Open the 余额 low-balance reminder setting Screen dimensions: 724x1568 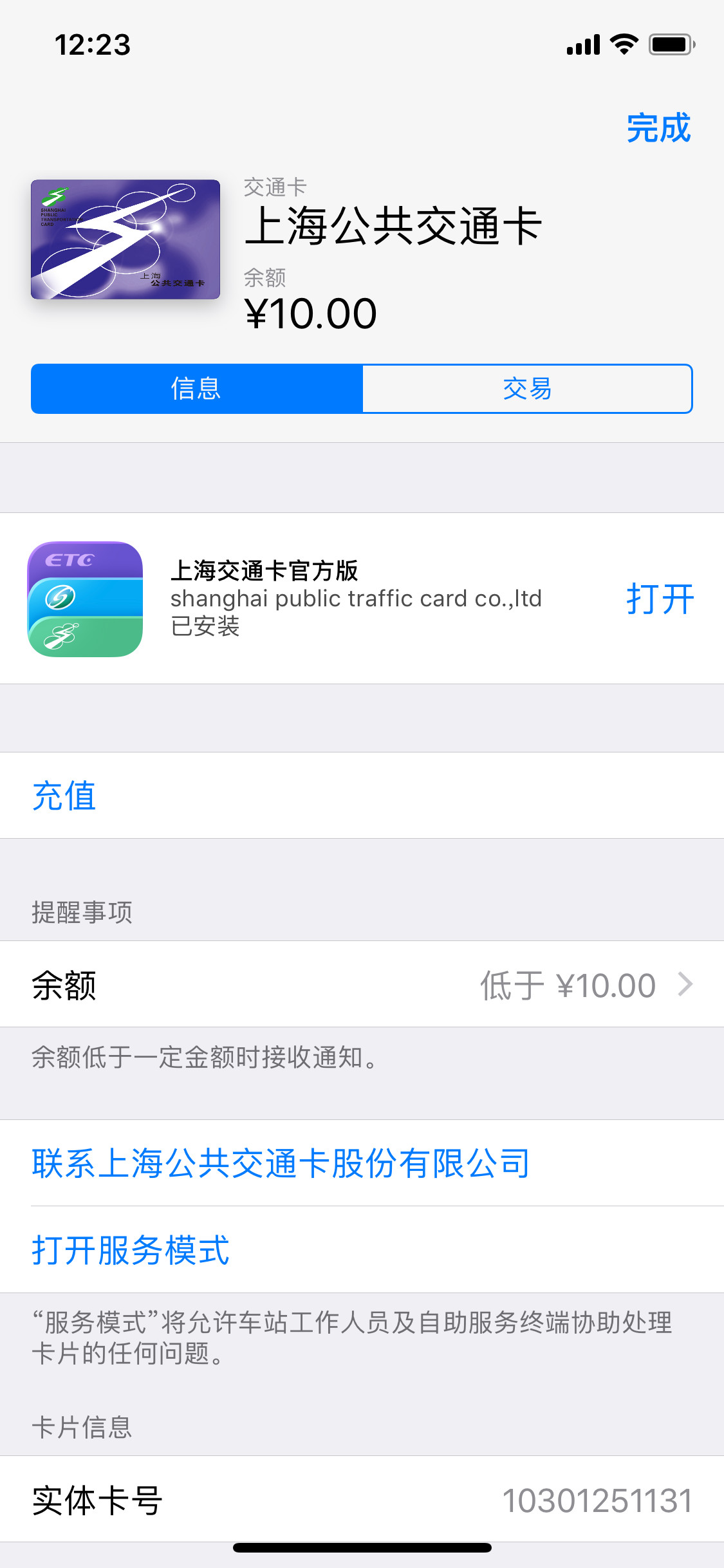[362, 985]
